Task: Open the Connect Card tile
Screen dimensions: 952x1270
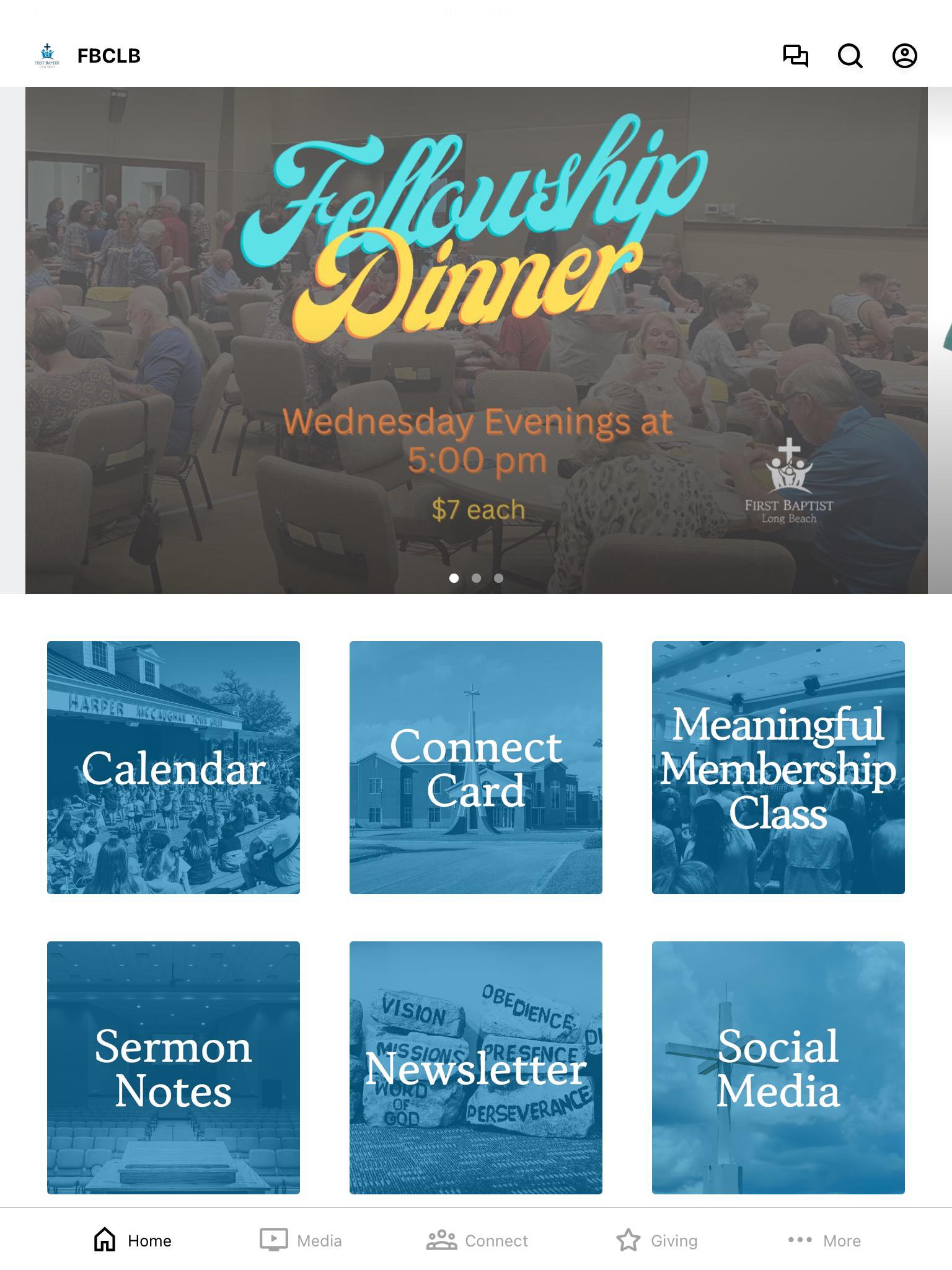Action: pyautogui.click(x=476, y=768)
